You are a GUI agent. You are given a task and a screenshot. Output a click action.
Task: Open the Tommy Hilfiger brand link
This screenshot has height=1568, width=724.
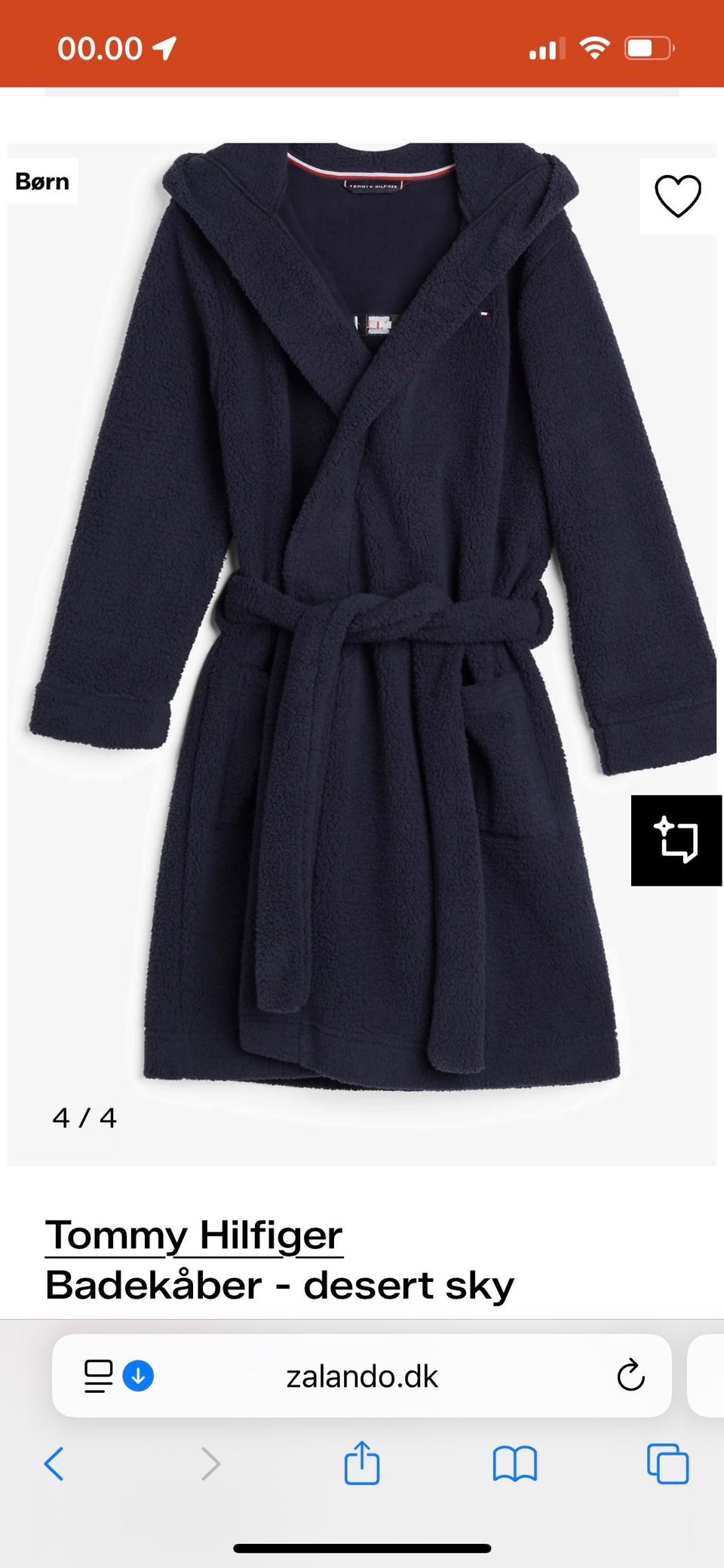(194, 1236)
